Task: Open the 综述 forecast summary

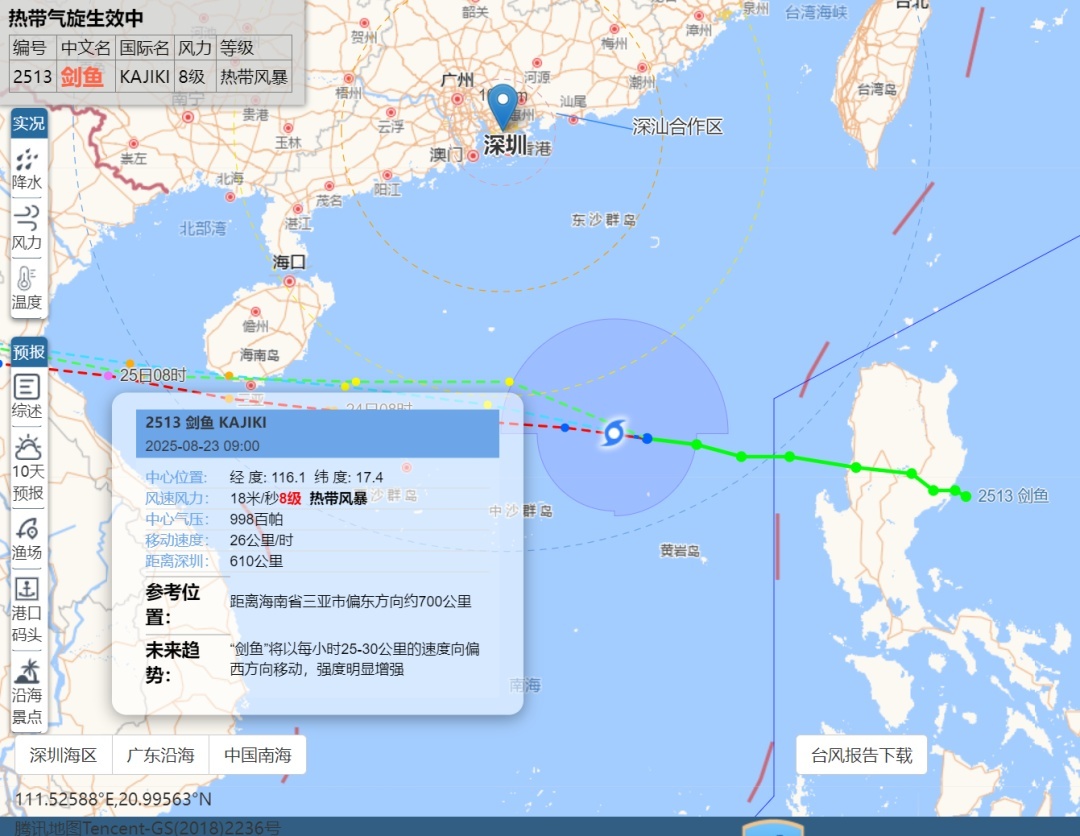Action: 28,397
